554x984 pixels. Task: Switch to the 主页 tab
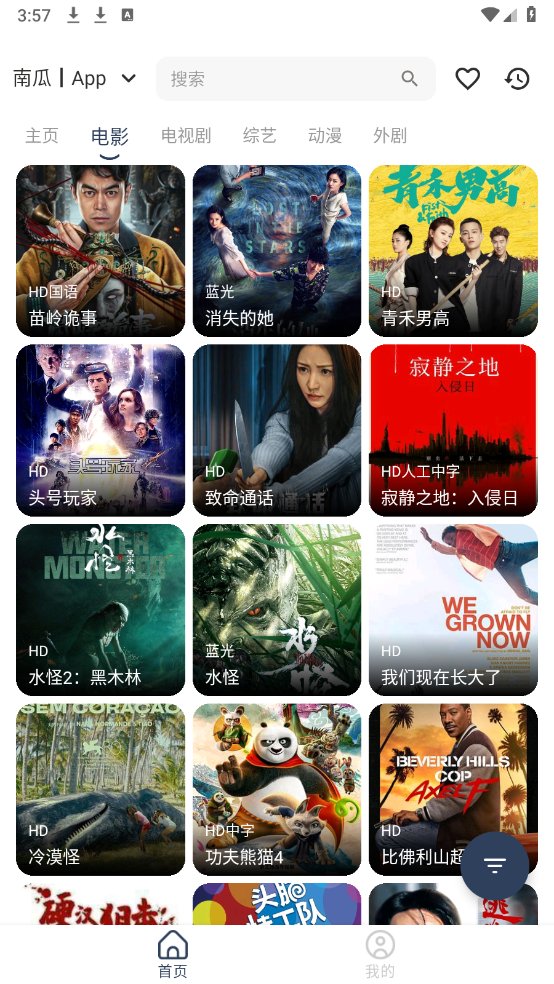click(42, 136)
